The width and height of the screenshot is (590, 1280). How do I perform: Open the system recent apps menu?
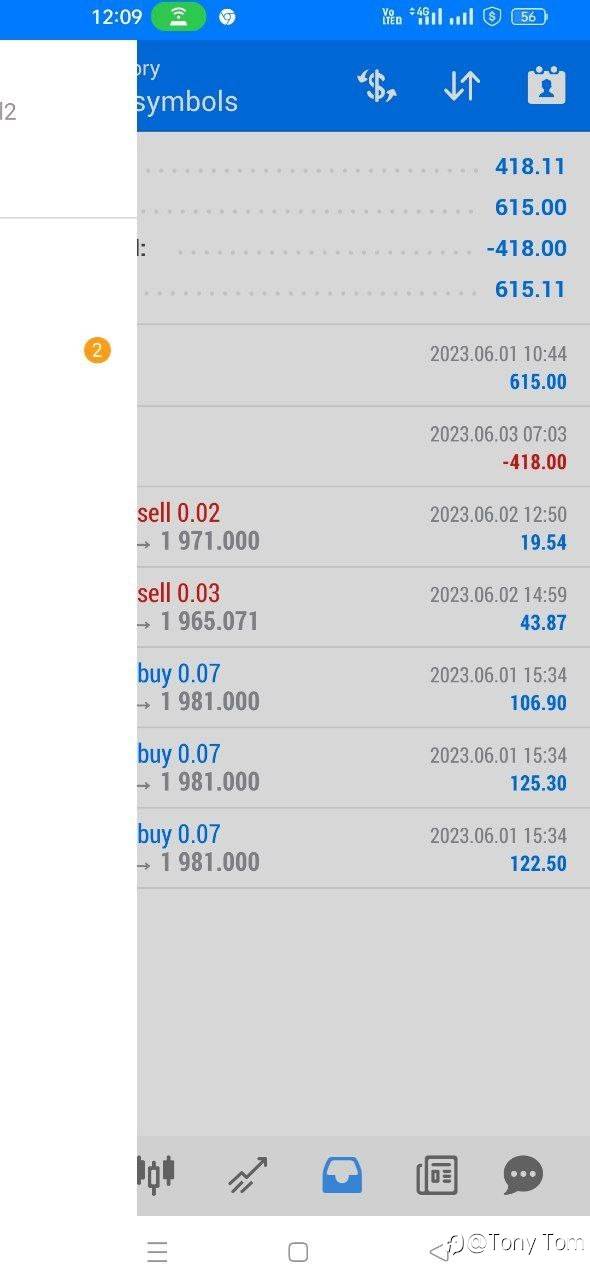[157, 1251]
